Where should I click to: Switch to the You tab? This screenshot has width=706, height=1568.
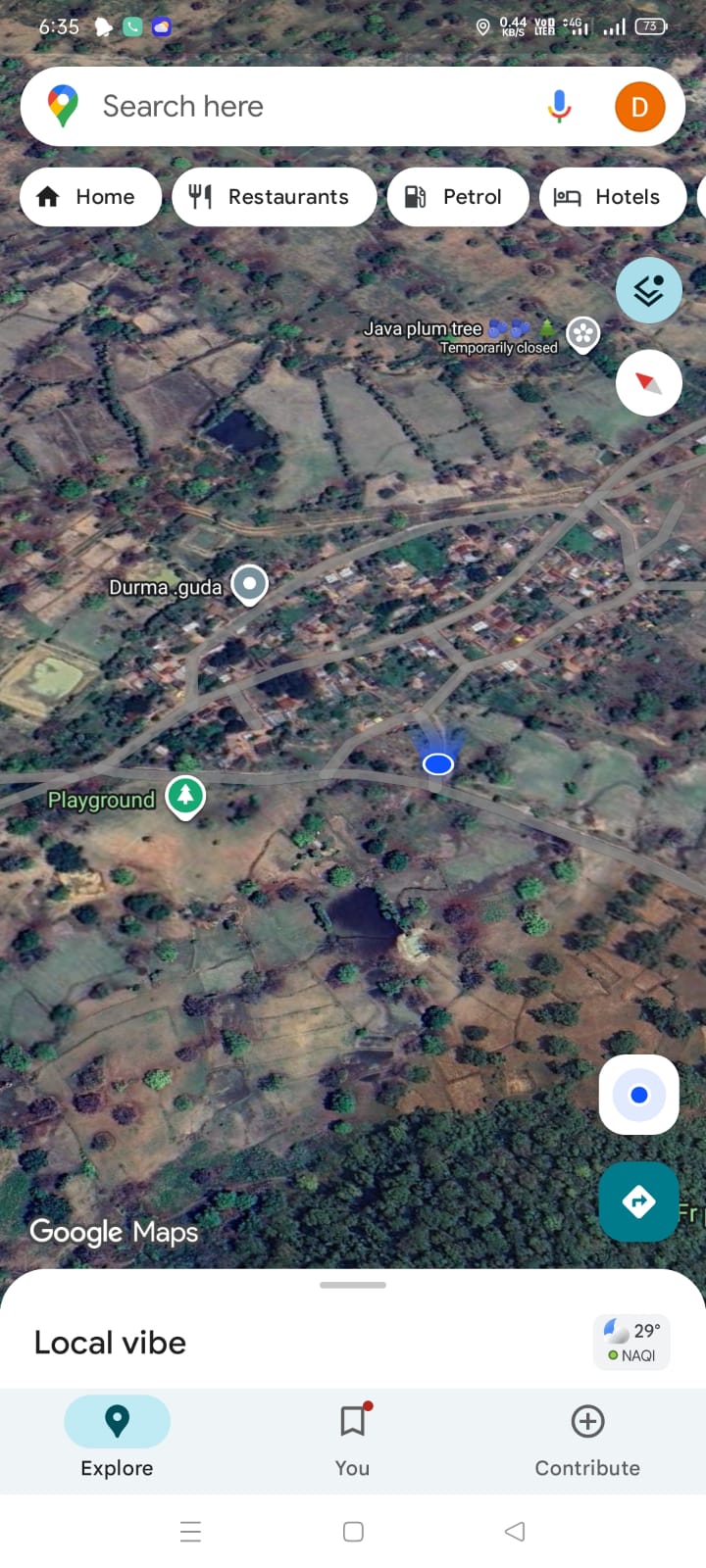pyautogui.click(x=352, y=1437)
